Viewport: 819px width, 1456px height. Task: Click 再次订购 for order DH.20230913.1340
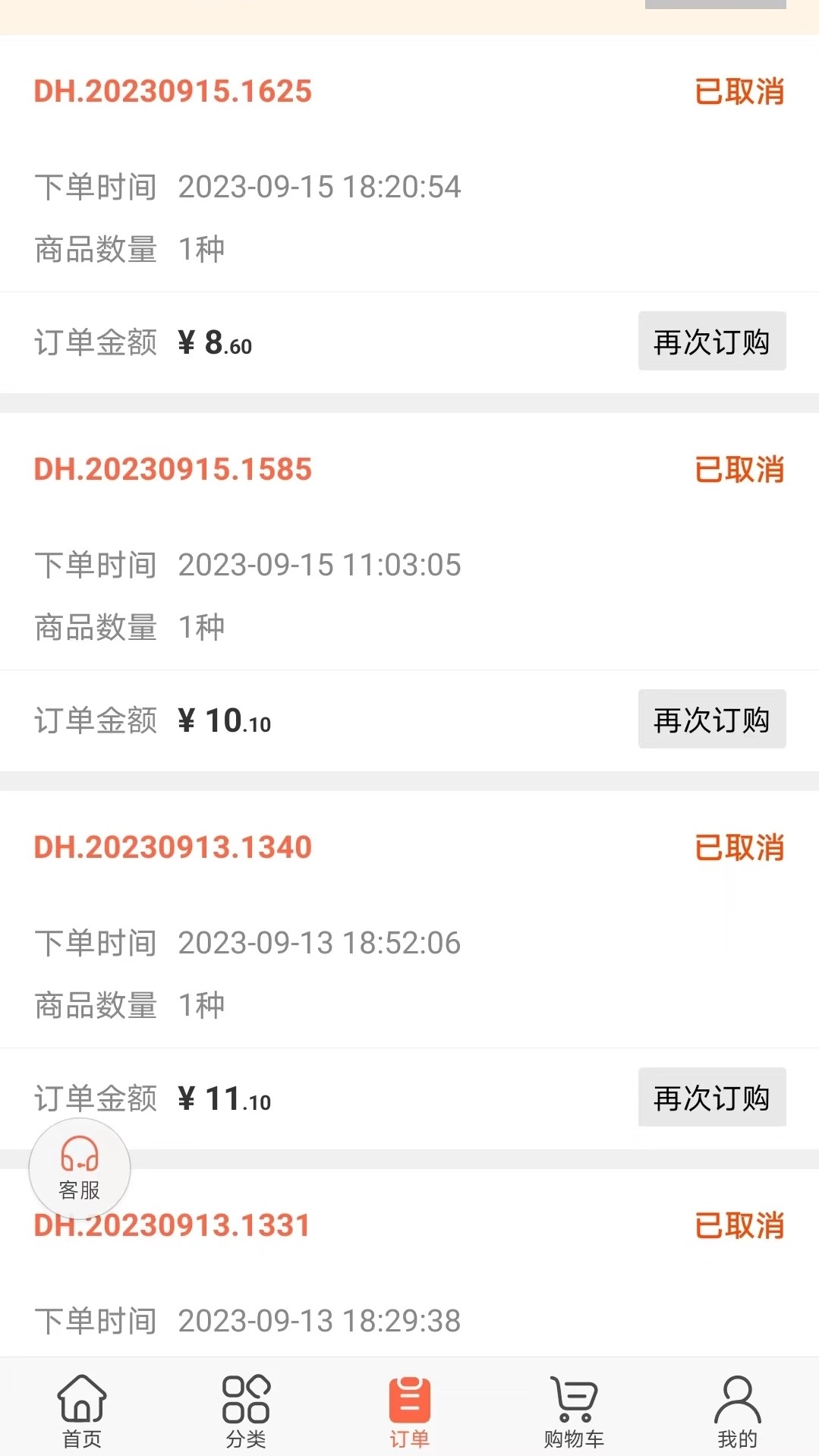(711, 1098)
